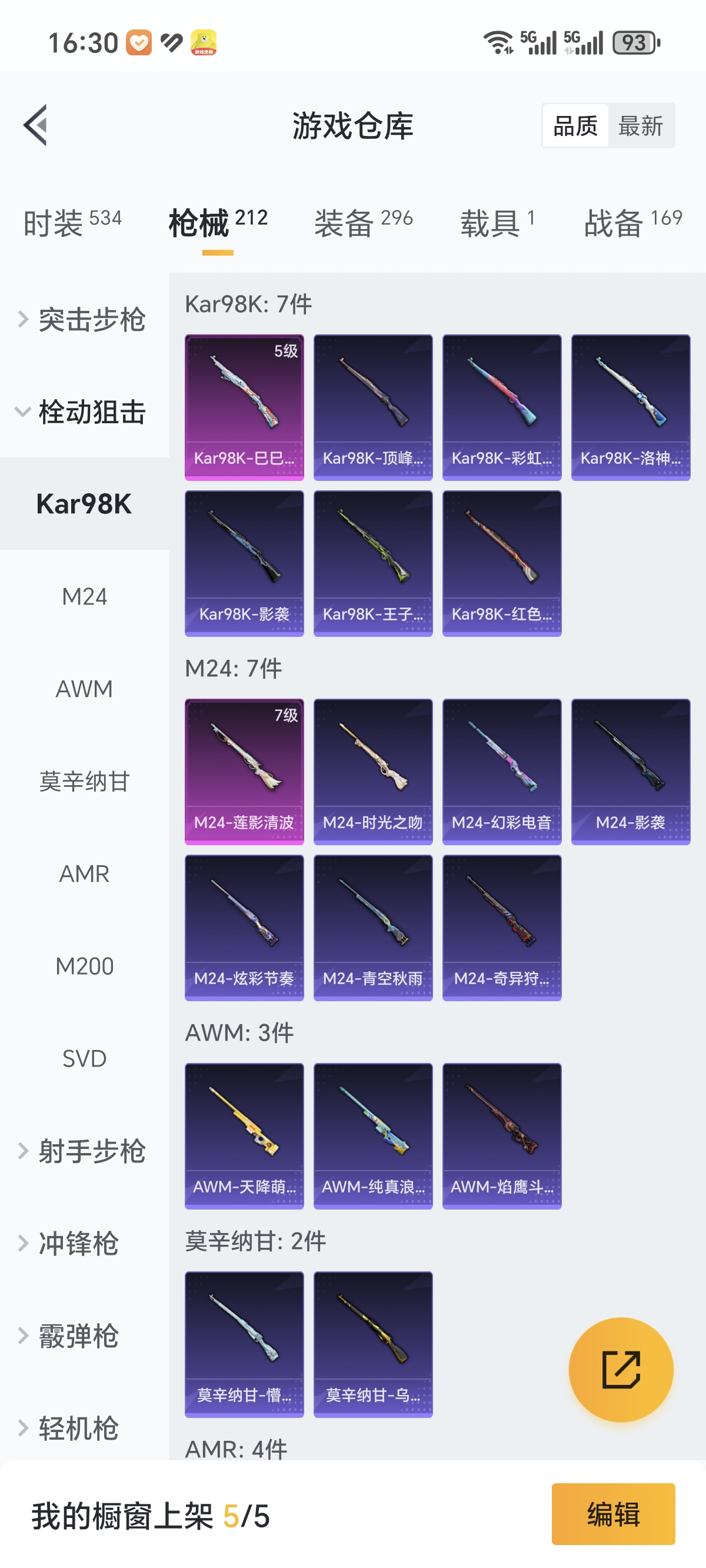This screenshot has height=1568, width=706.
Task: Select AWM in the sidebar
Action: pyautogui.click(x=85, y=689)
